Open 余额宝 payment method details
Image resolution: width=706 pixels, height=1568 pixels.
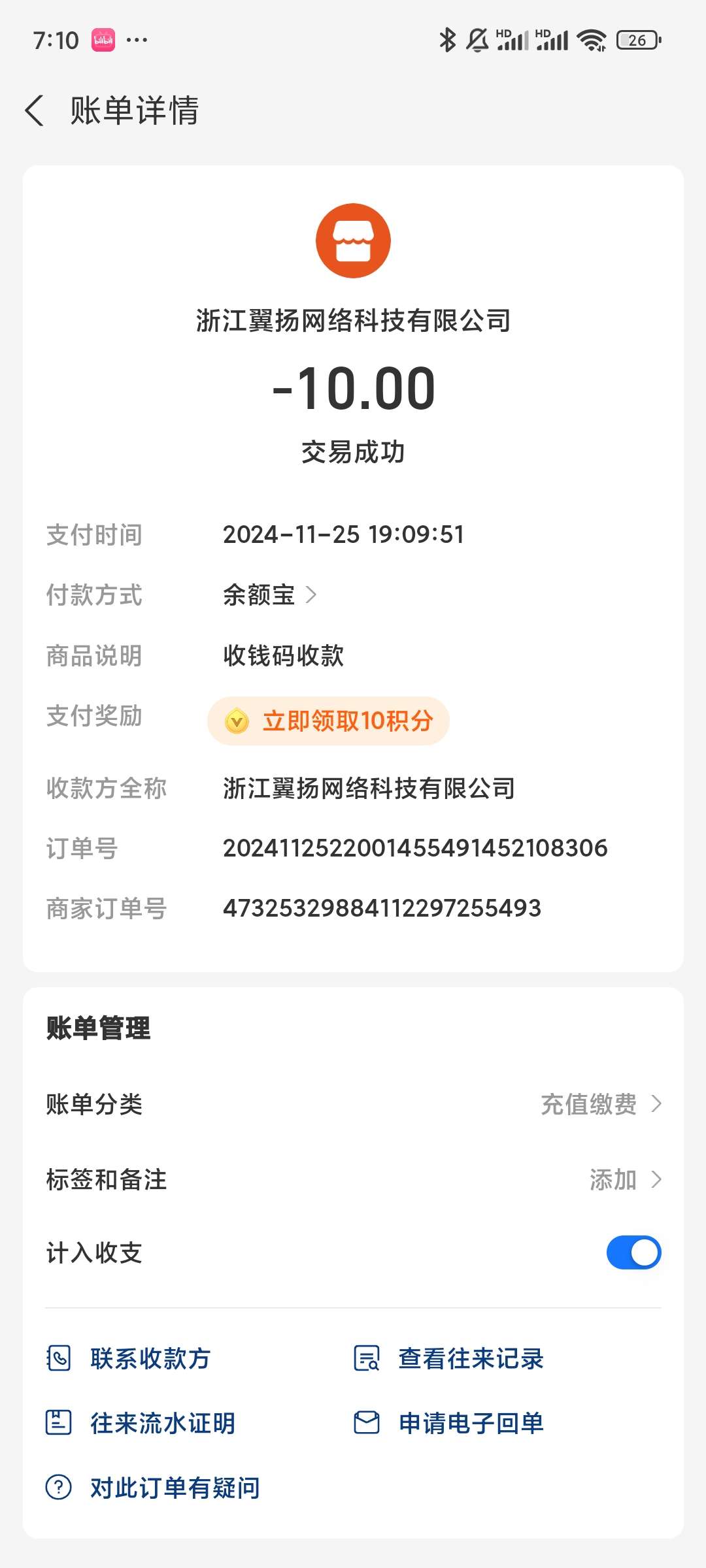(x=269, y=595)
